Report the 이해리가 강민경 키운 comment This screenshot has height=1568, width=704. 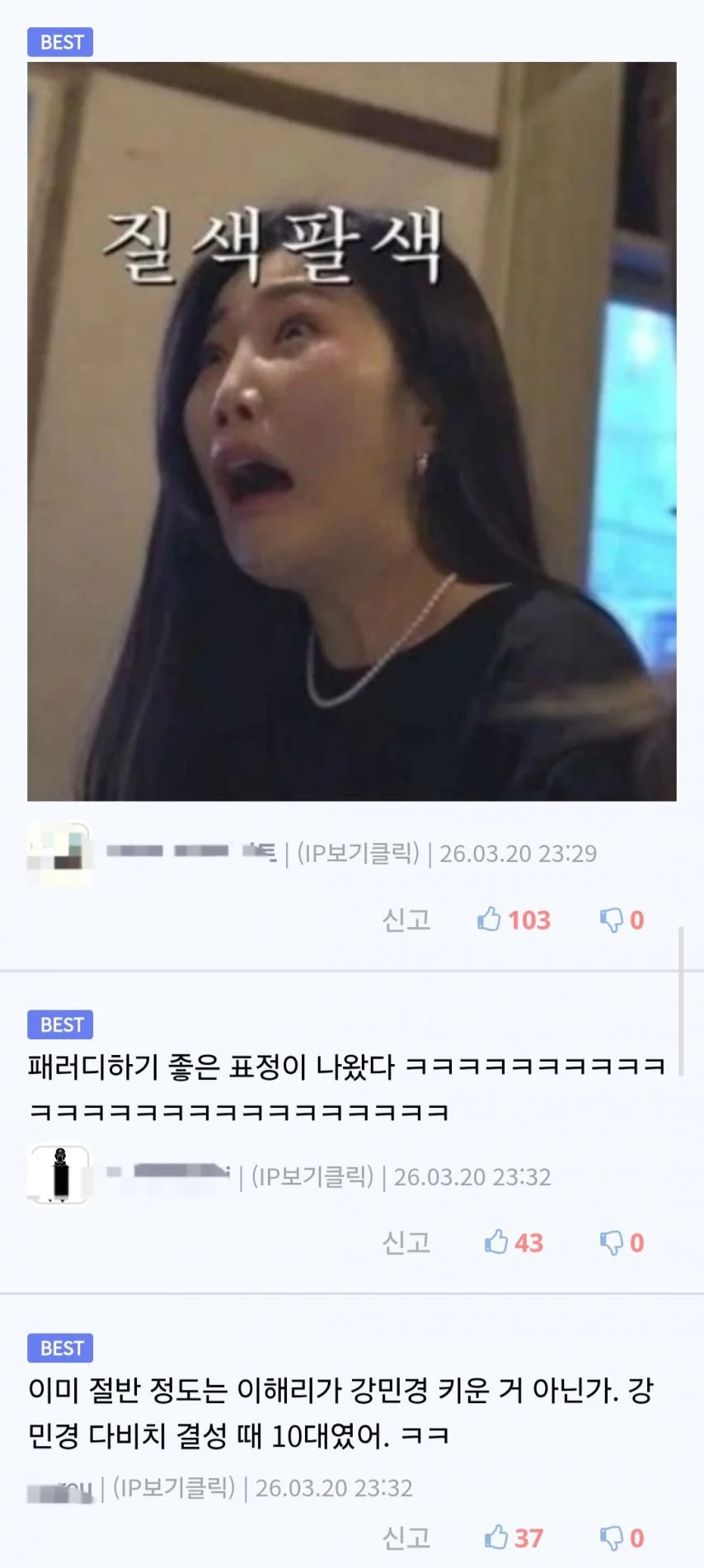point(406,1538)
